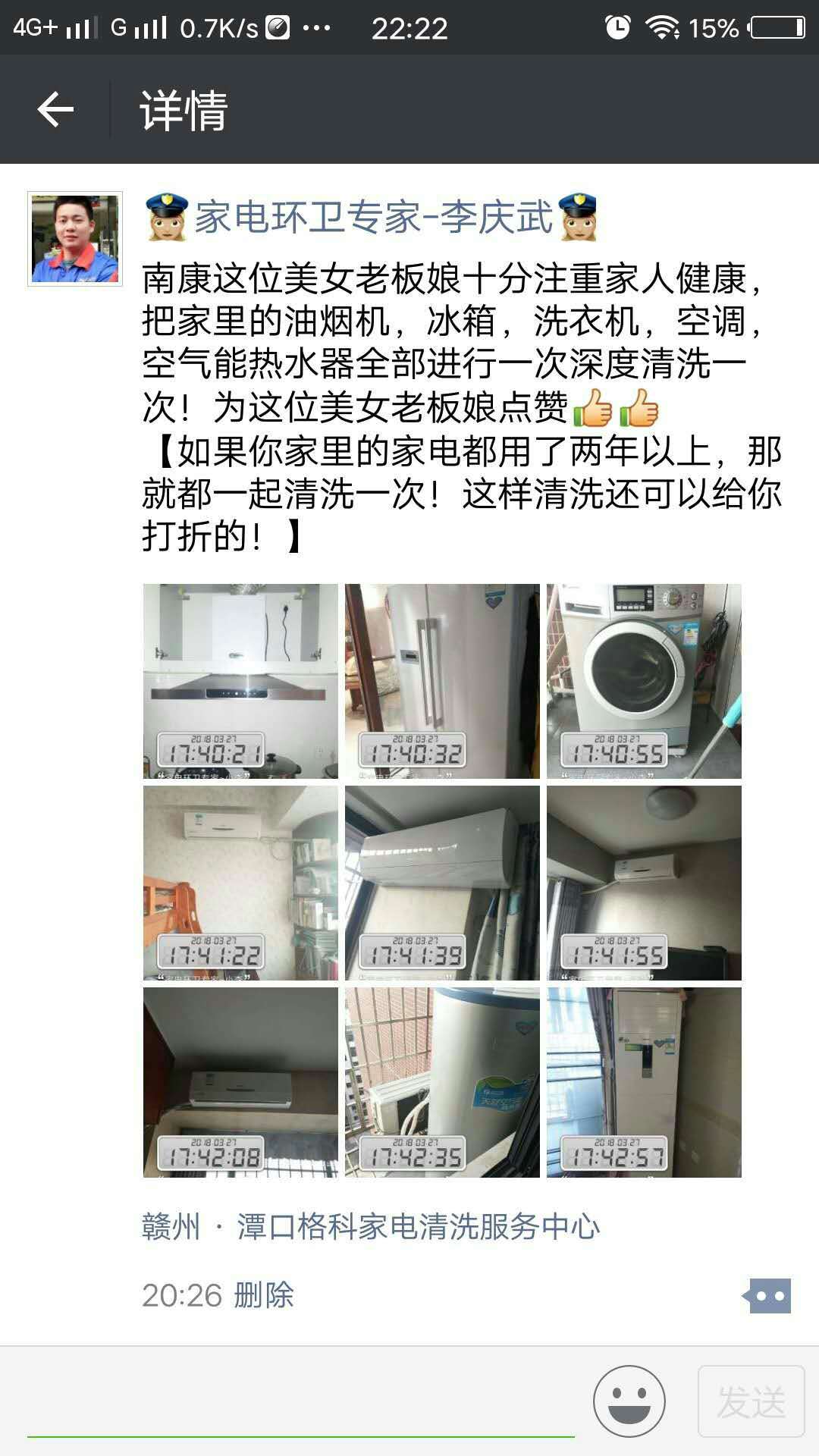Screen dimensions: 819x1456
Task: Open the emoji picker
Action: tap(629, 1401)
